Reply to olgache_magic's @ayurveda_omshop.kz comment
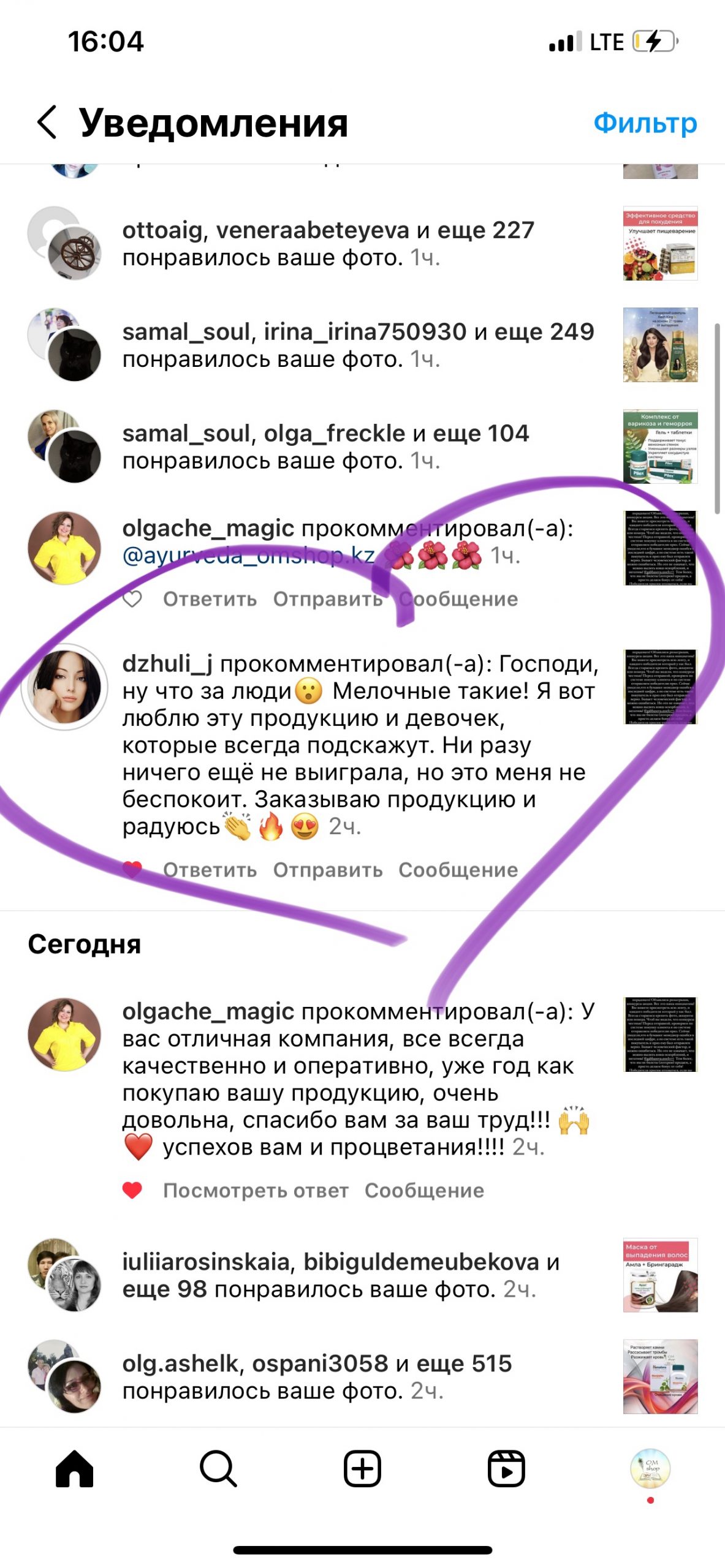Viewport: 725px width, 1568px height. pyautogui.click(x=210, y=599)
